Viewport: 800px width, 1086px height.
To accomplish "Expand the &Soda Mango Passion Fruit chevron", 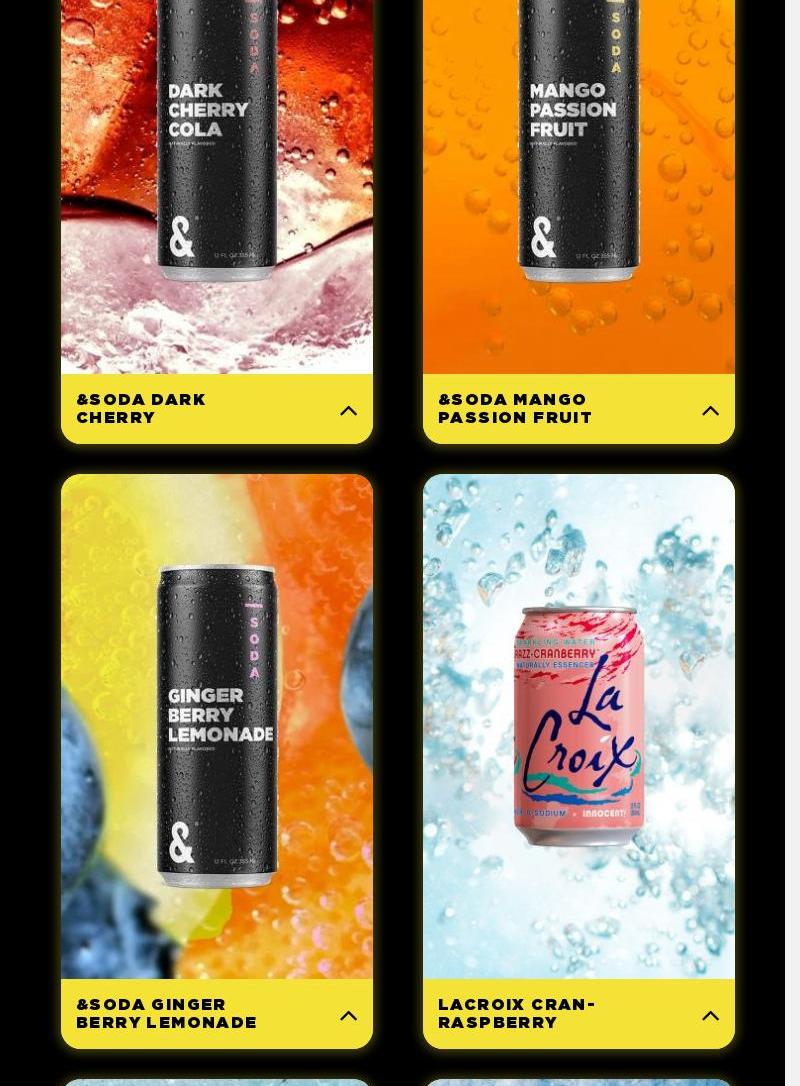I will [710, 411].
